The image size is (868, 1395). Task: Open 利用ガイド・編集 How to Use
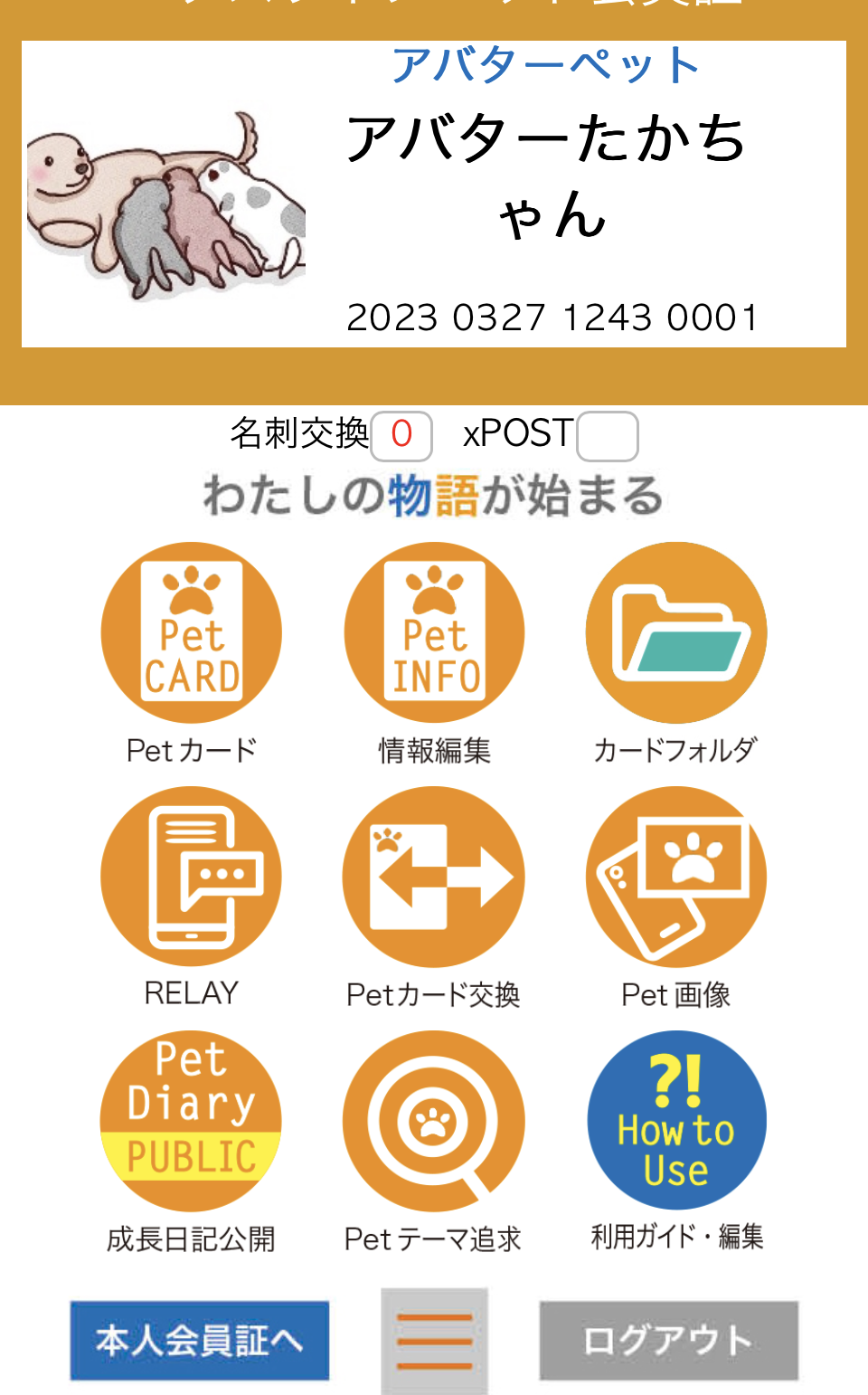tap(675, 1120)
